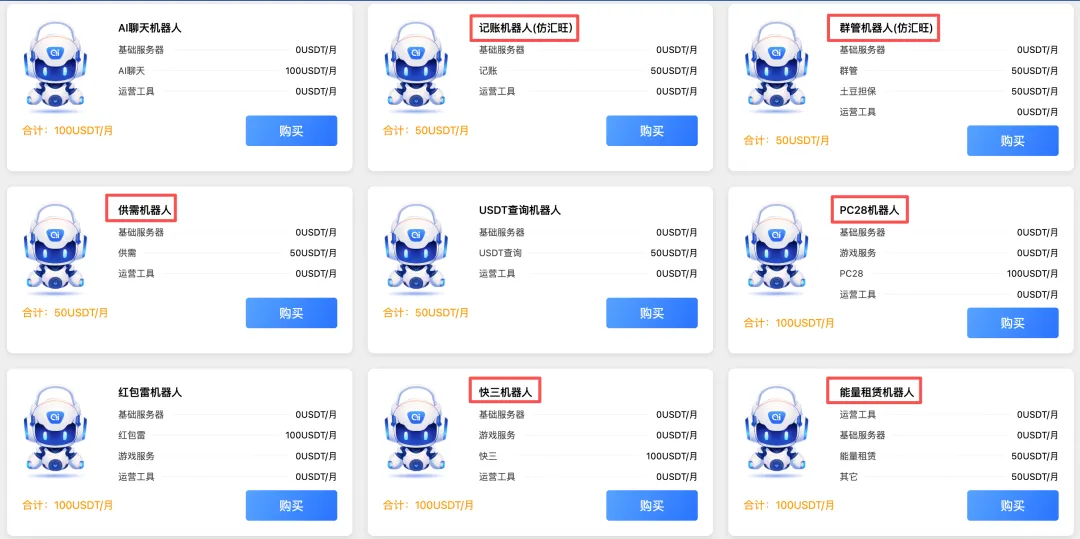Purchase the 红包雷机器人

tap(291, 505)
